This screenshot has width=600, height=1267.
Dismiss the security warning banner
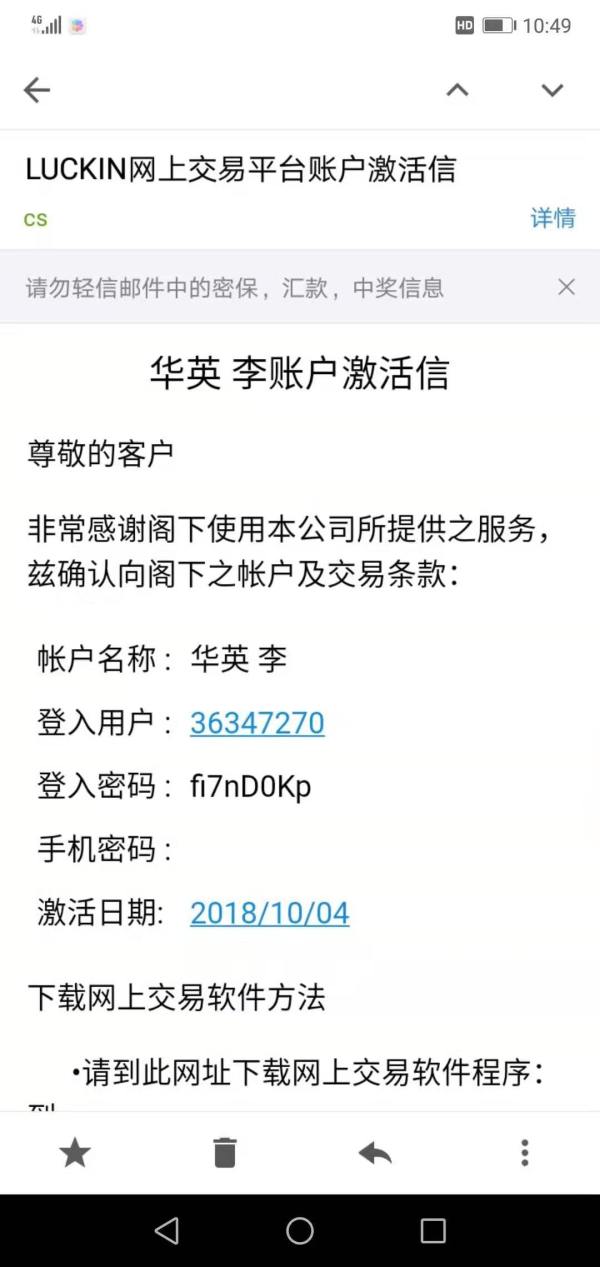(566, 288)
